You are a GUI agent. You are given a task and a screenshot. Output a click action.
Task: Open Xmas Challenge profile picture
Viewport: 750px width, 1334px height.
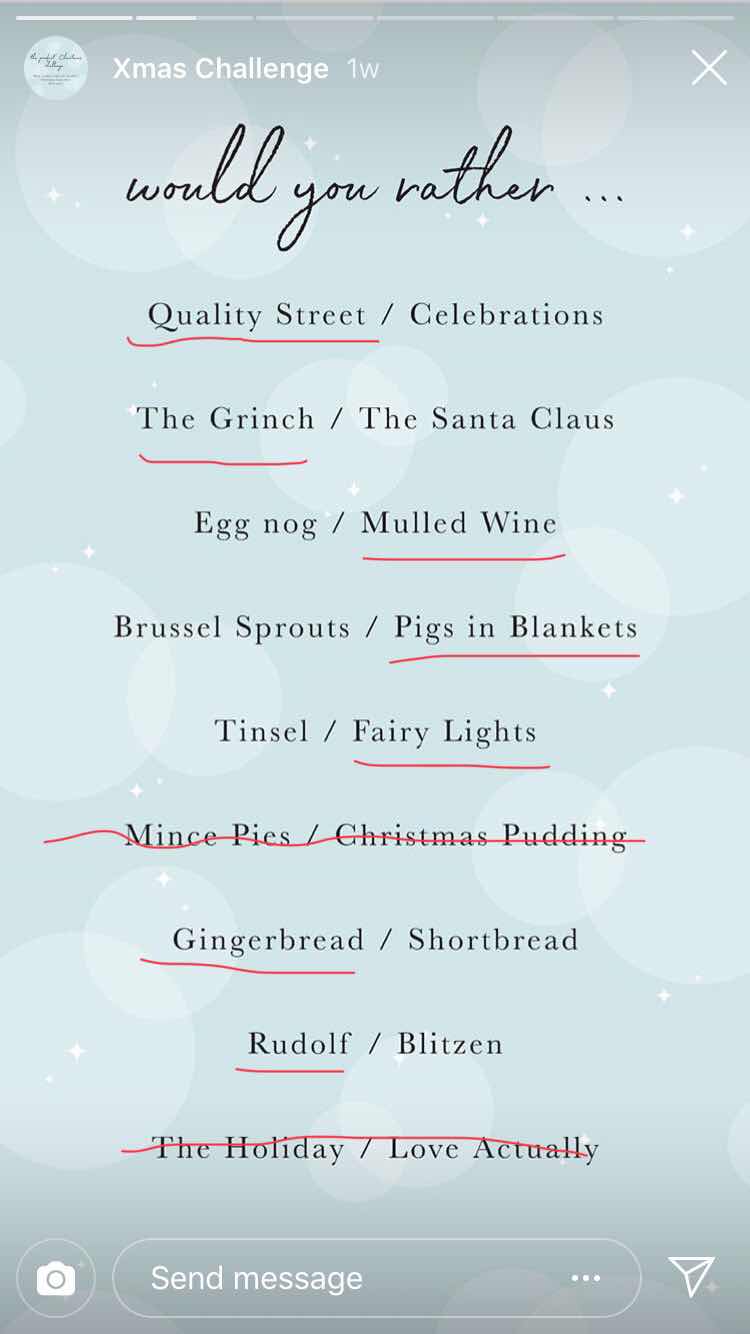click(56, 68)
